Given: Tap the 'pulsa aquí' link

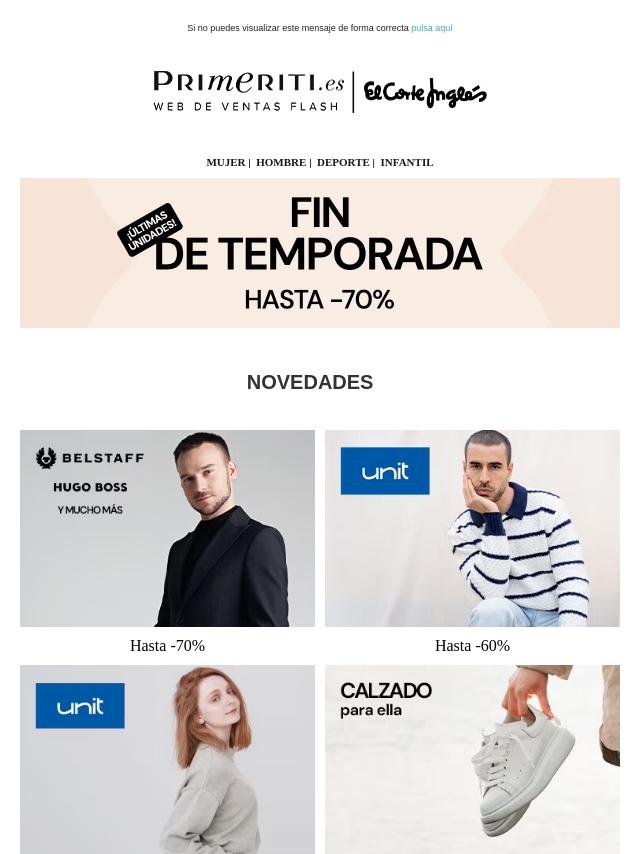Looking at the screenshot, I should coord(431,28).
